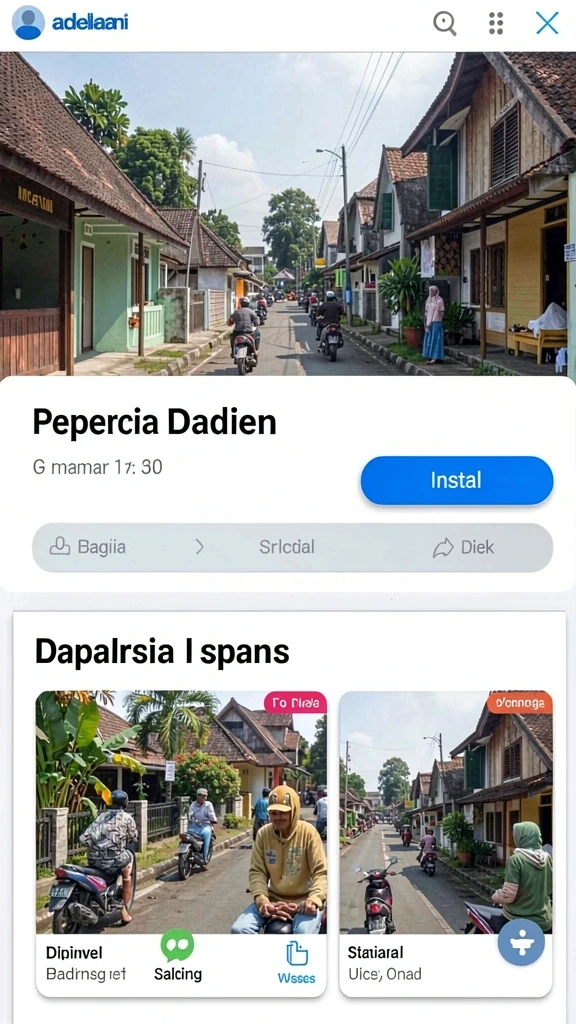Tap the Wsses icon on the Dipinvel card
The image size is (576, 1024).
coord(296,954)
